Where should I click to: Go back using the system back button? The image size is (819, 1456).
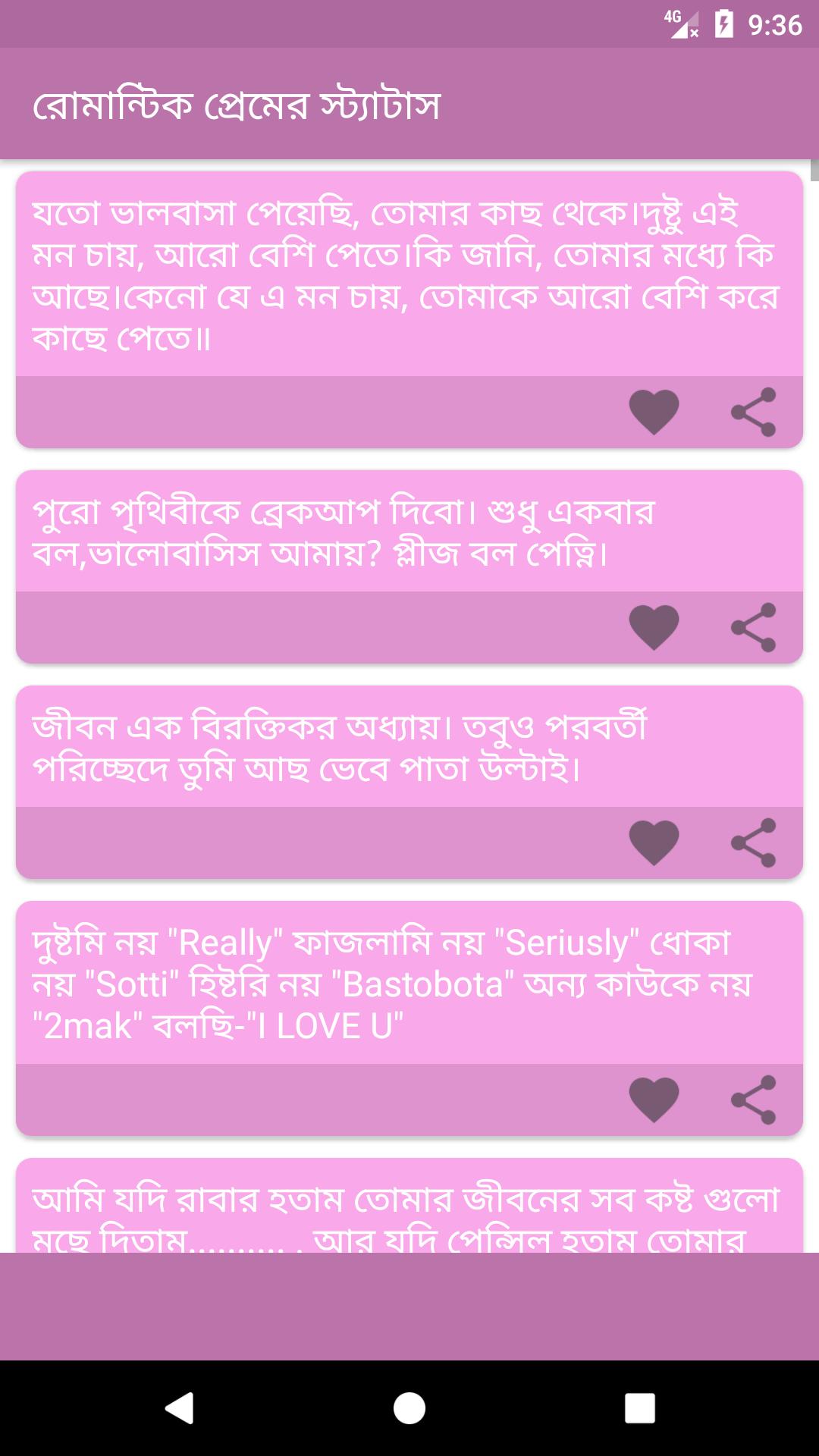click(x=180, y=1408)
